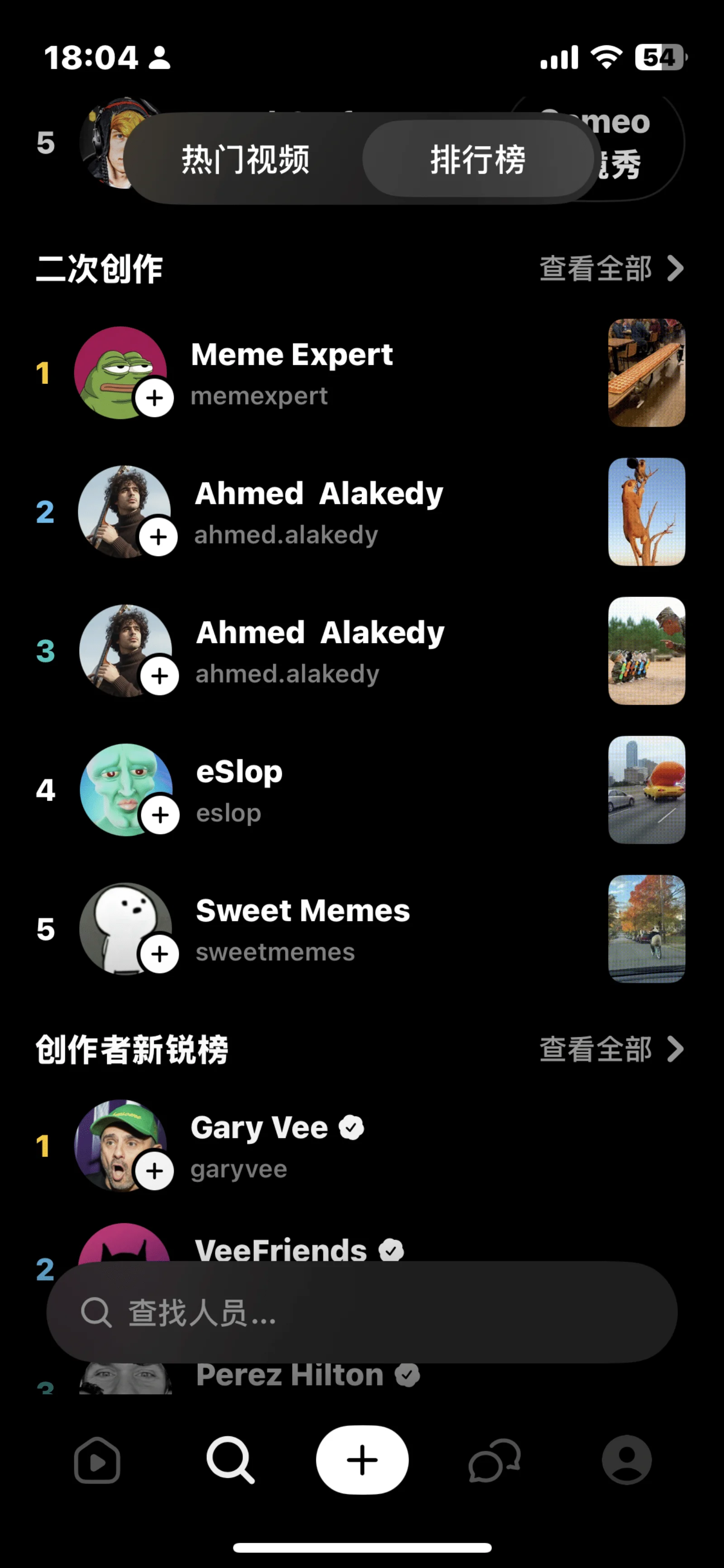Image resolution: width=724 pixels, height=1568 pixels.
Task: Open the hot dog car video thumbnail
Action: 646,790
